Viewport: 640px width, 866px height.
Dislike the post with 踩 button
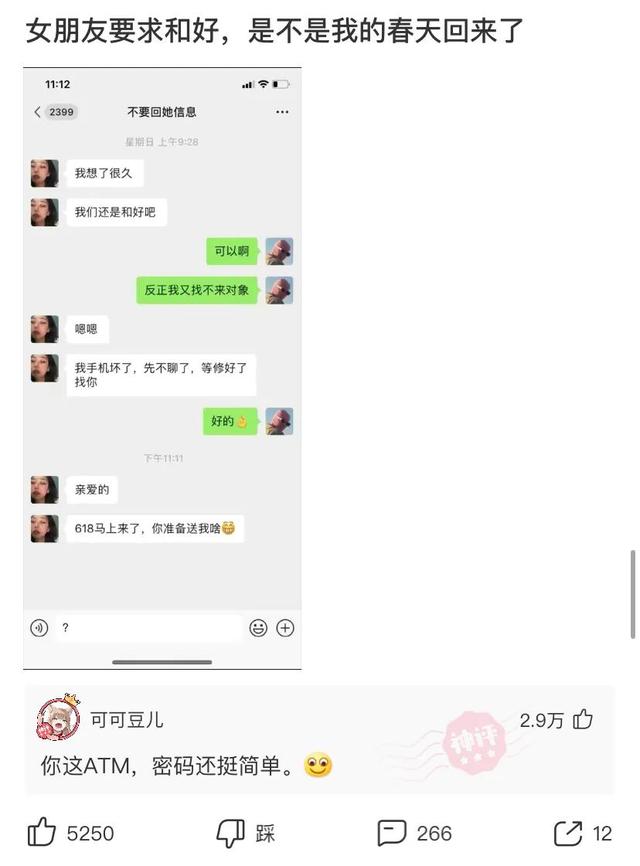[232, 832]
